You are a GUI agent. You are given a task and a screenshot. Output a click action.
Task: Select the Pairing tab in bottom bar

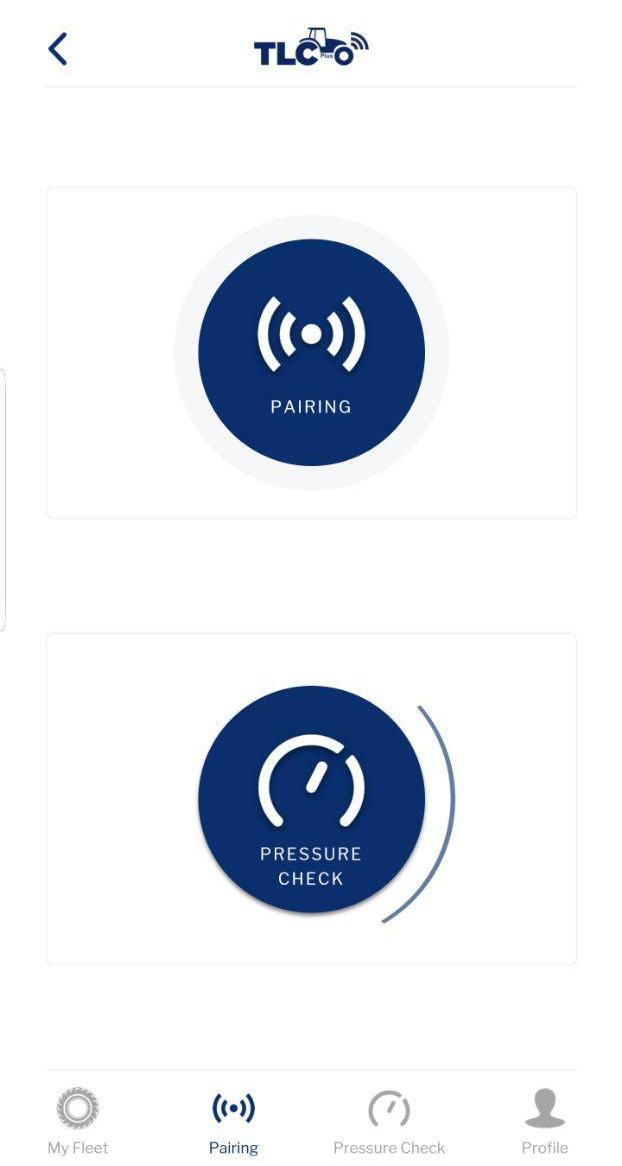233,1122
